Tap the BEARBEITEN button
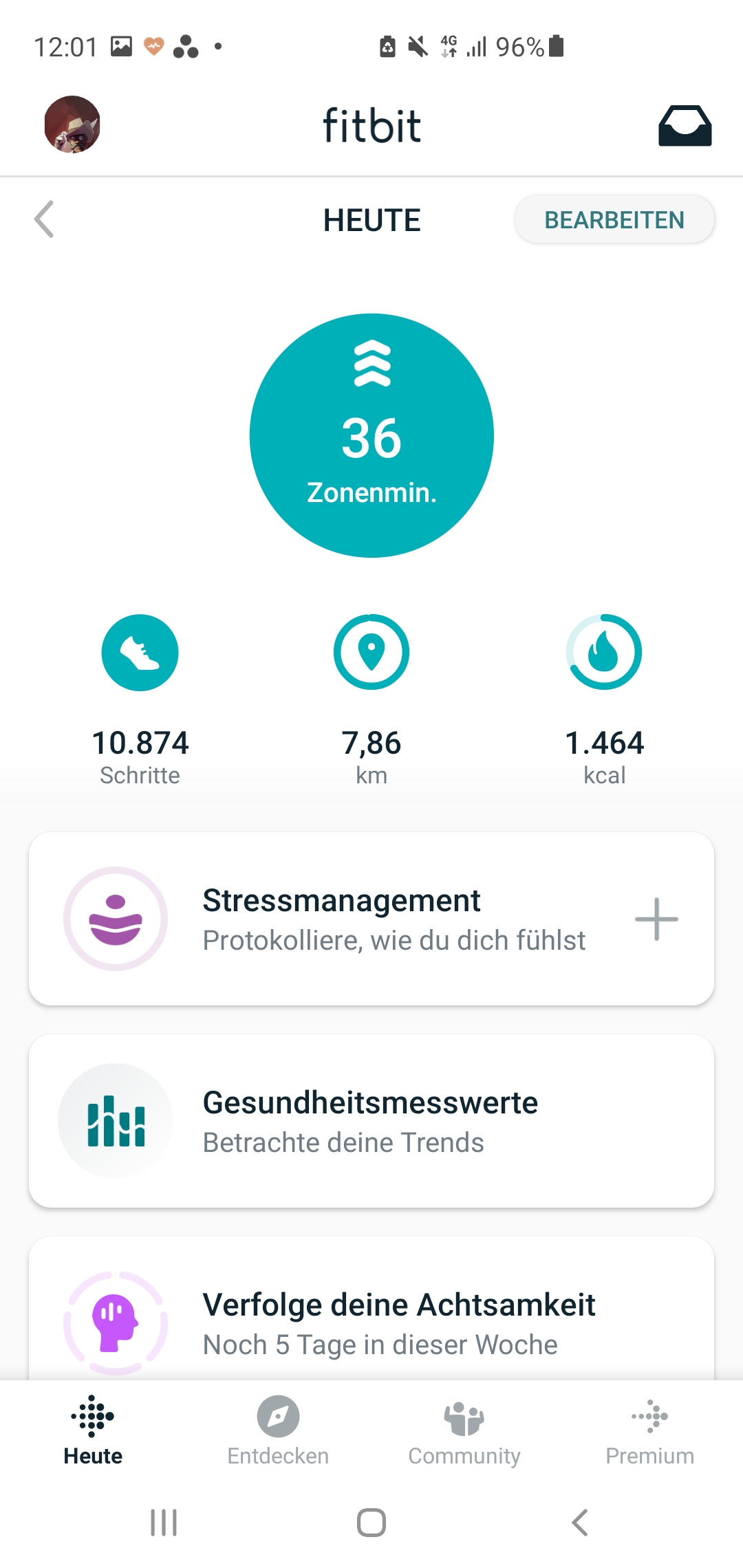 point(614,220)
